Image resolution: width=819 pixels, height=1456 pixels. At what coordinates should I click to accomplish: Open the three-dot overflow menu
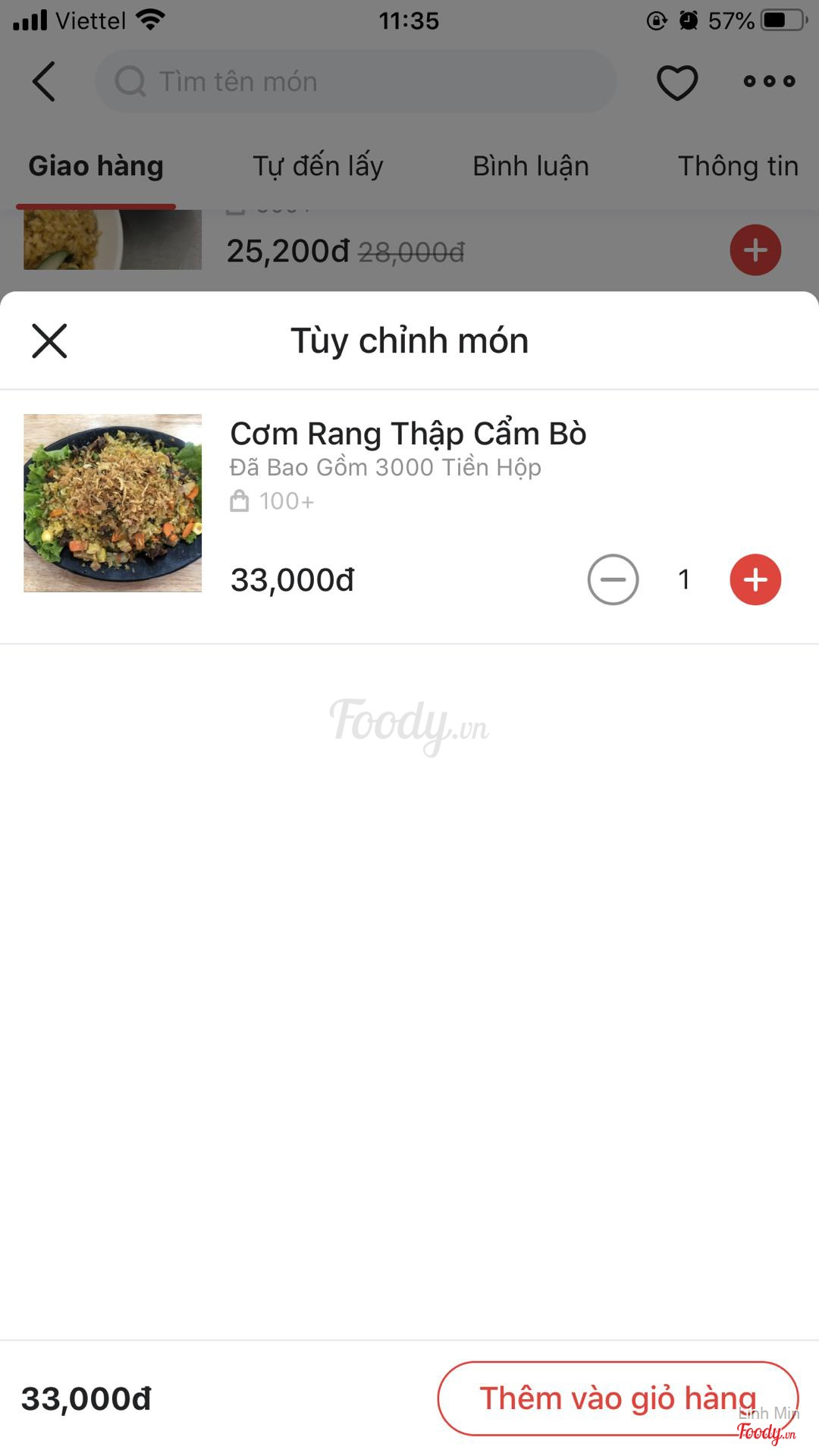[x=769, y=82]
